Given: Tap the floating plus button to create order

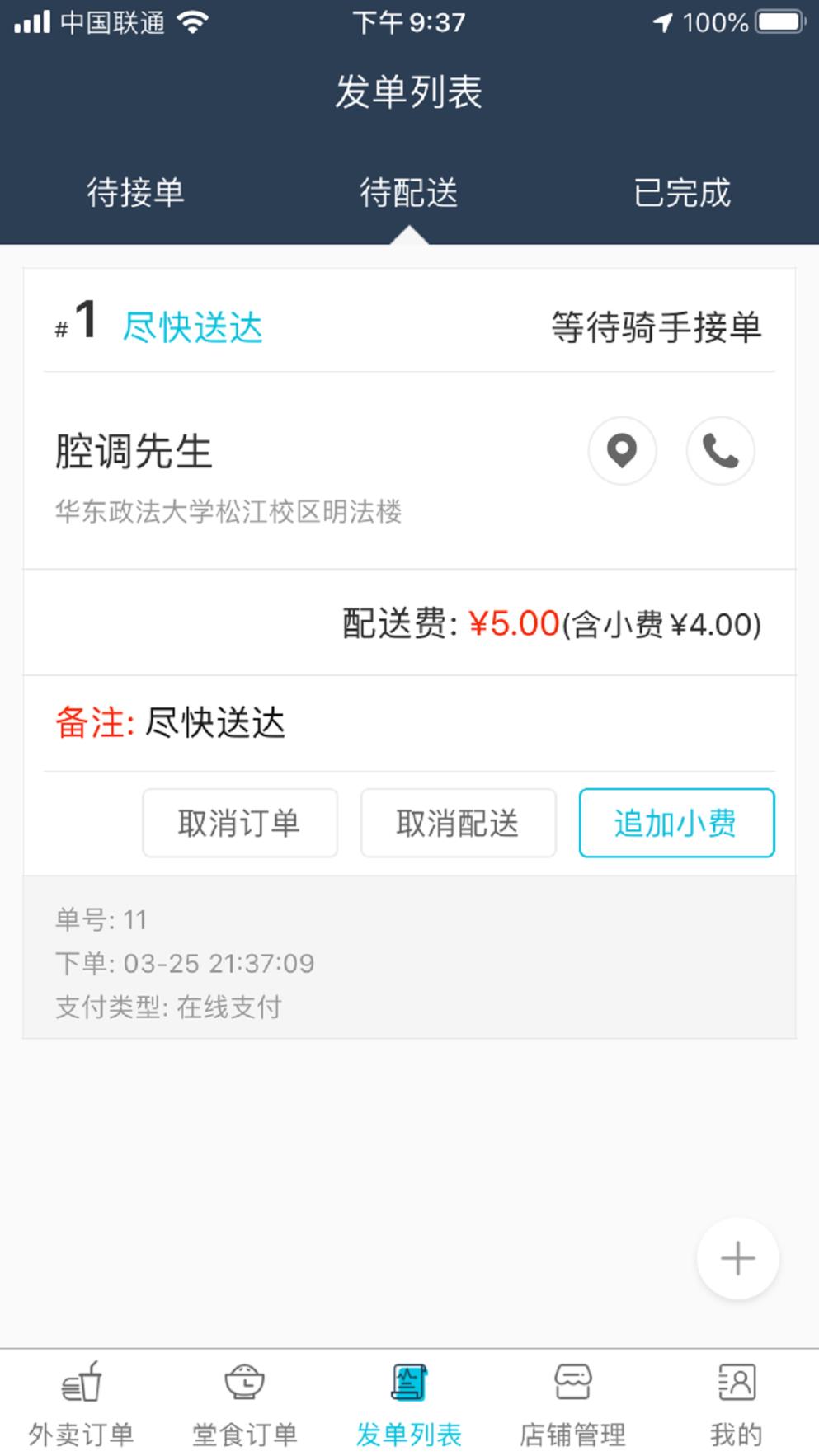Looking at the screenshot, I should pyautogui.click(x=737, y=1257).
